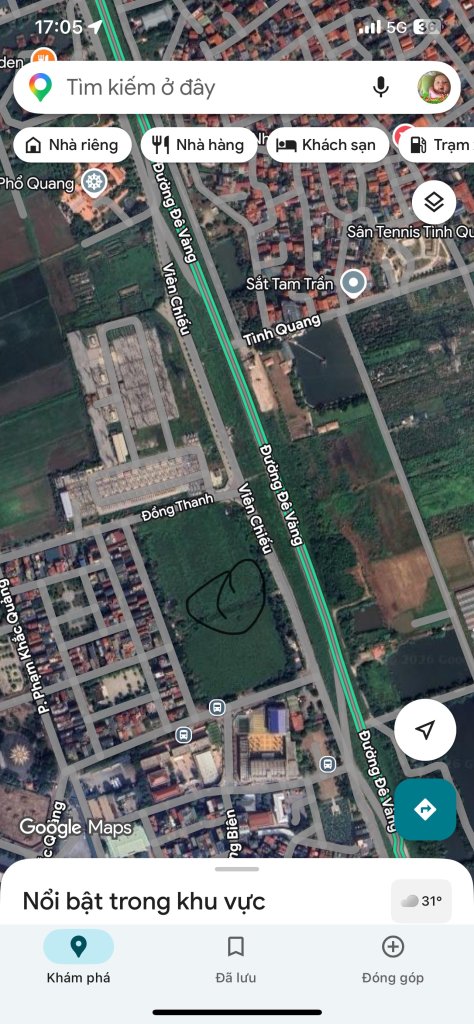Open the account profile picture

pos(434,88)
